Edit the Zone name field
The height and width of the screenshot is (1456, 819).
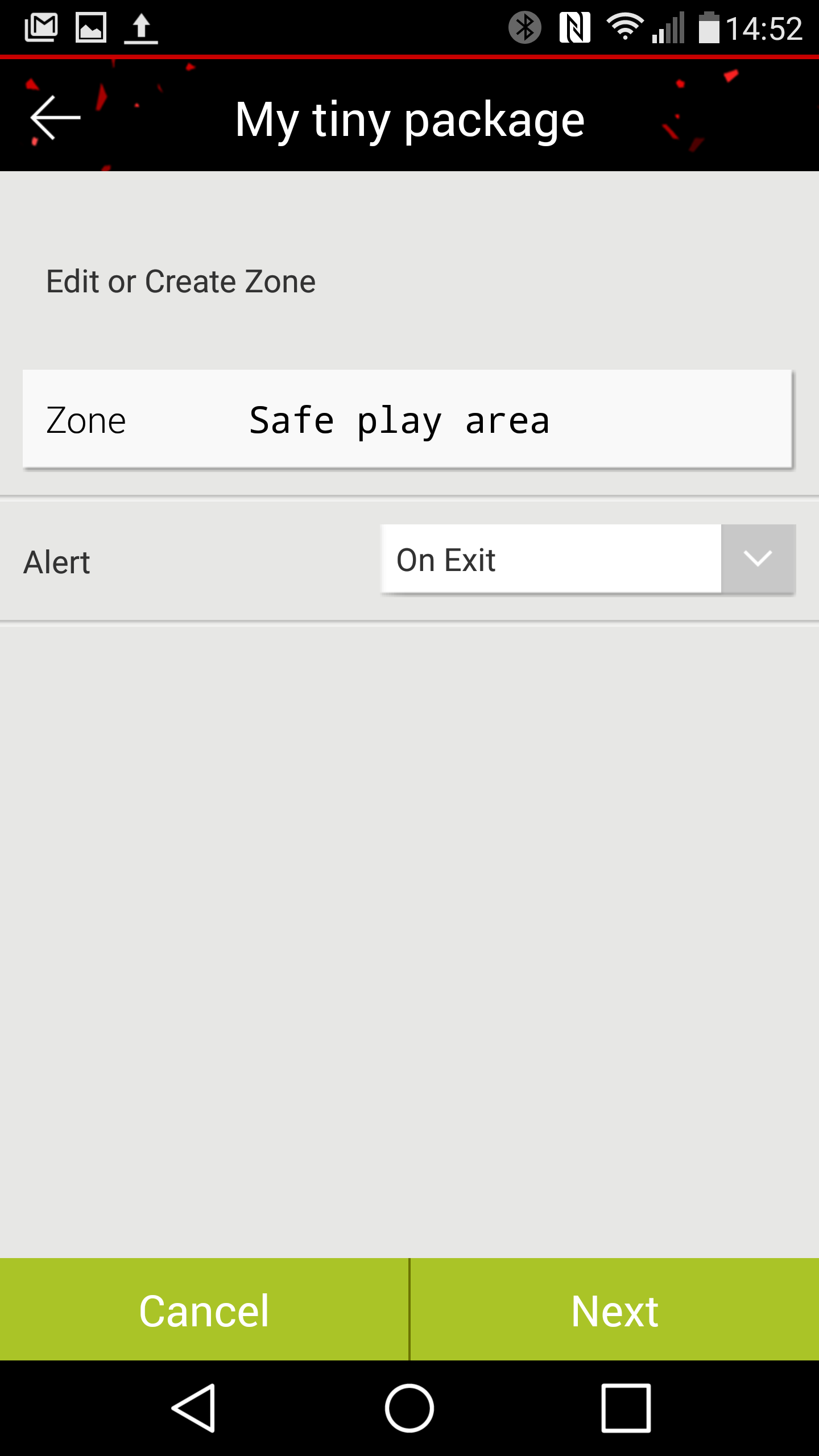pyautogui.click(x=407, y=420)
